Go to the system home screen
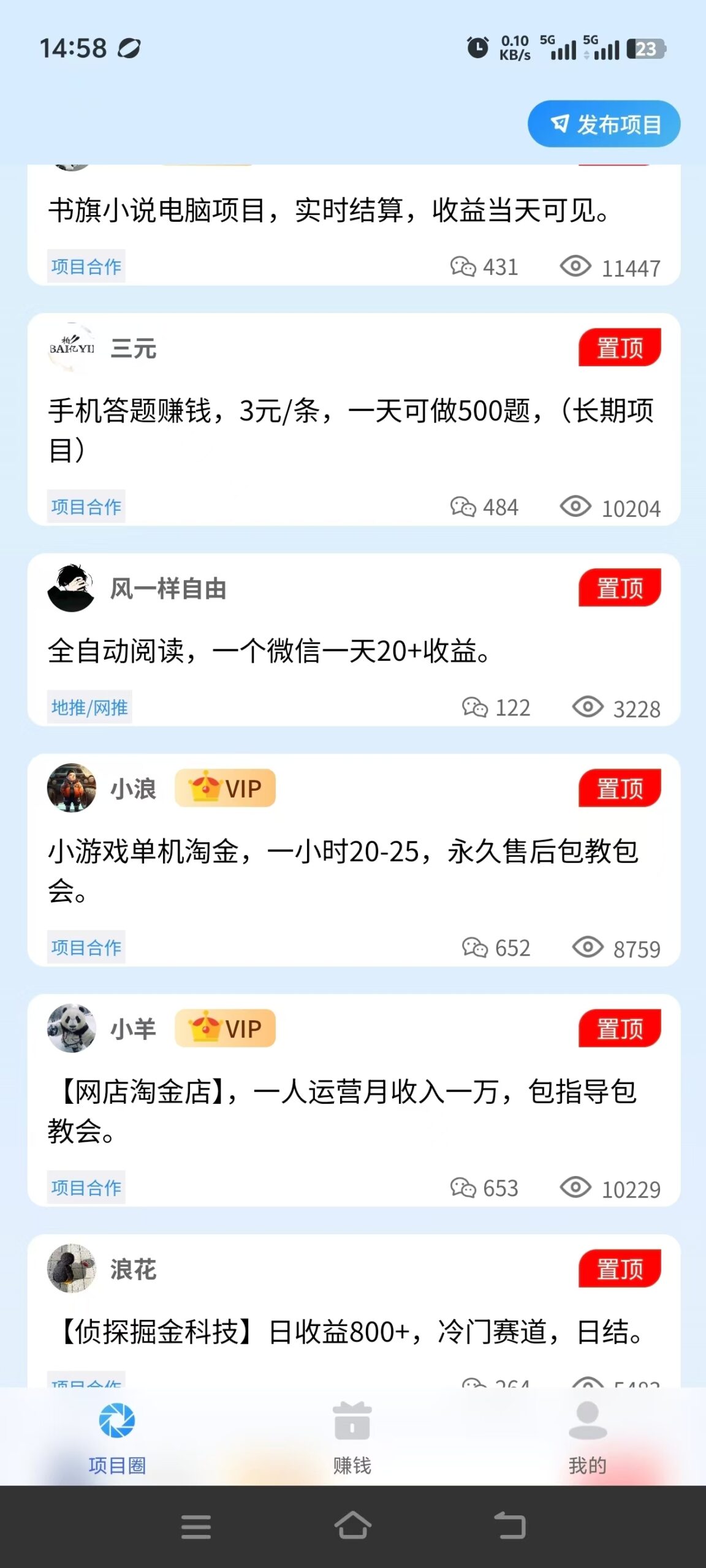Image resolution: width=706 pixels, height=1568 pixels. coord(352,1526)
